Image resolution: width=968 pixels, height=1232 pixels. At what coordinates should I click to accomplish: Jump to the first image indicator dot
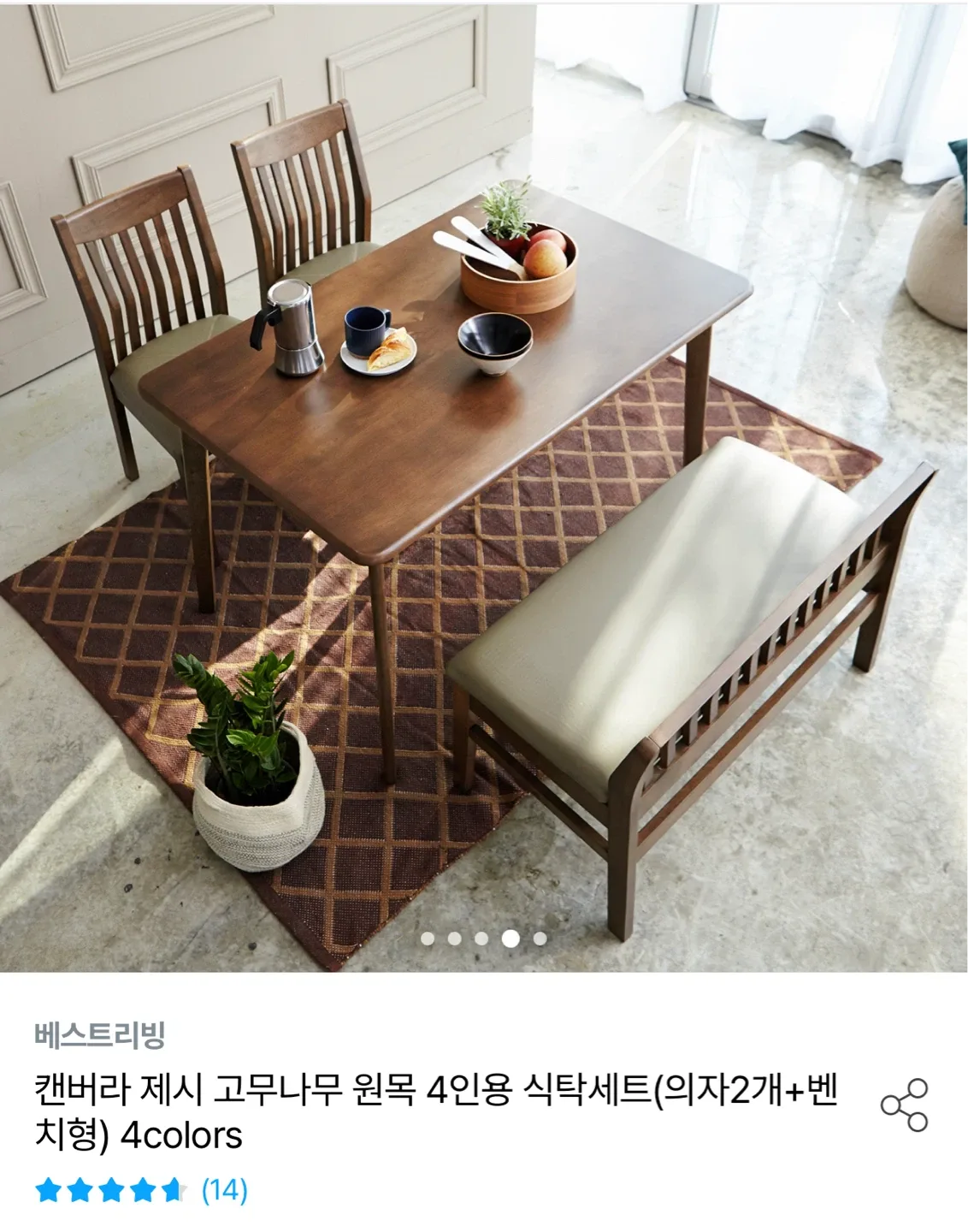tap(428, 939)
